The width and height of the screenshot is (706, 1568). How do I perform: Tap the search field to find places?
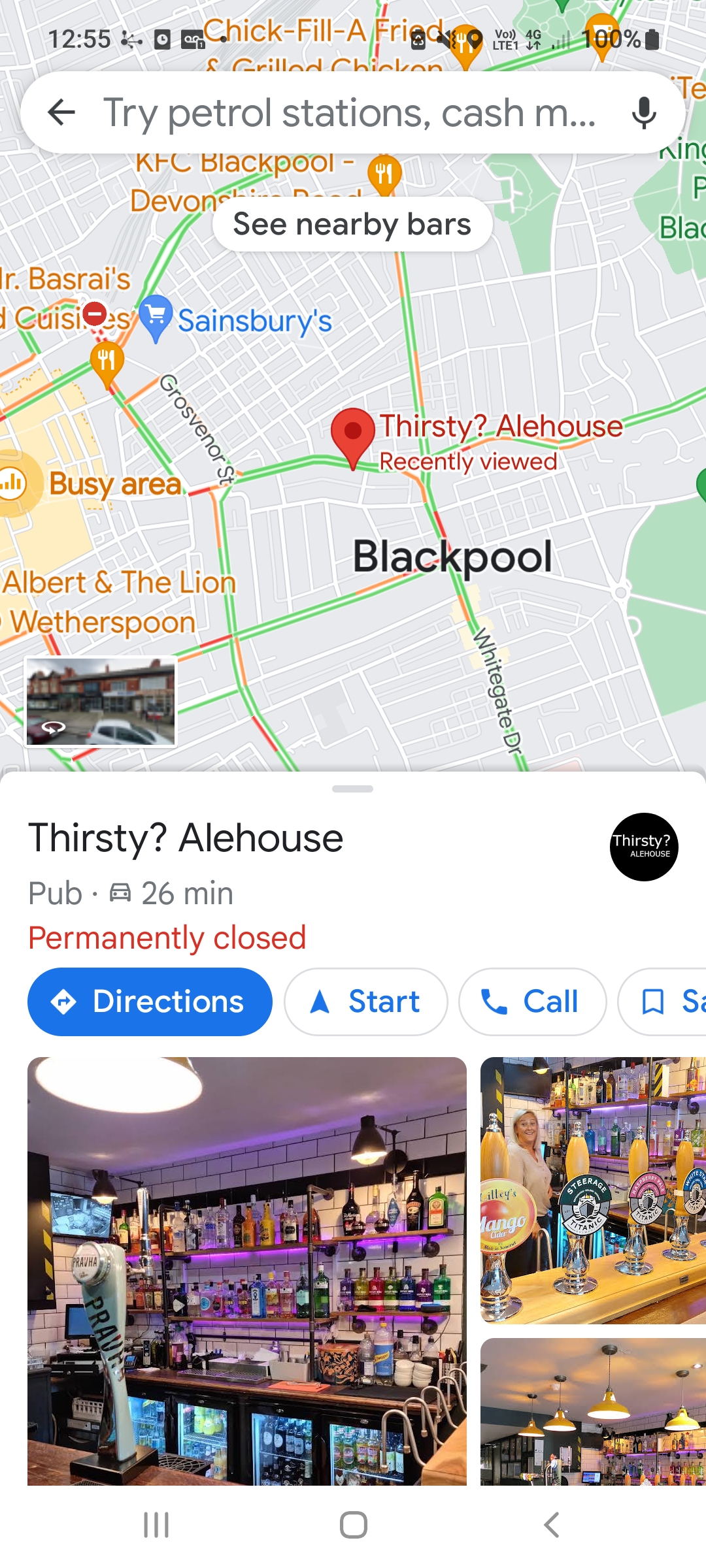point(350,112)
